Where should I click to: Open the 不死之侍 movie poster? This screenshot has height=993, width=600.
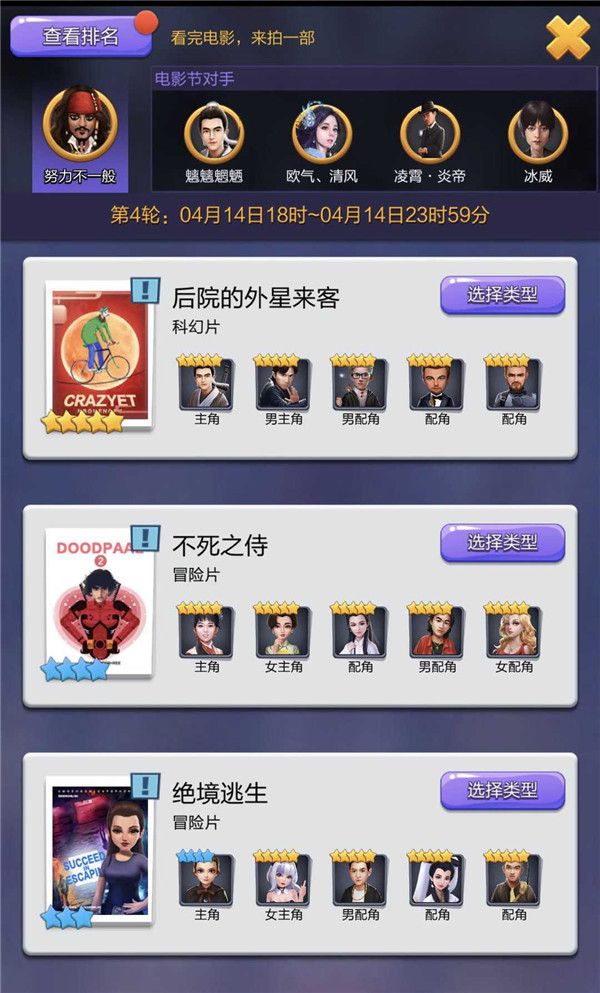[98, 603]
